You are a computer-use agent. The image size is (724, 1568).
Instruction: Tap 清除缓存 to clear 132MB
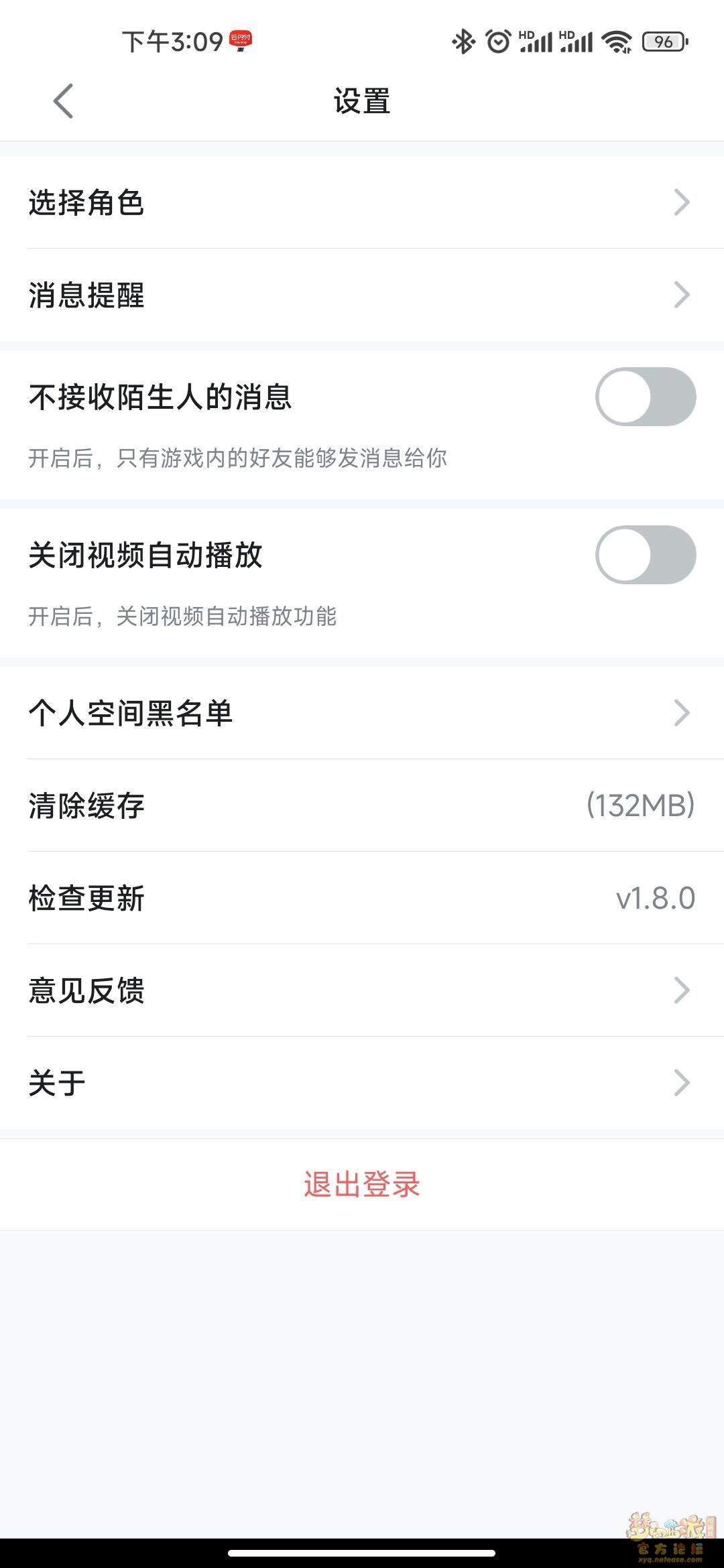point(362,805)
